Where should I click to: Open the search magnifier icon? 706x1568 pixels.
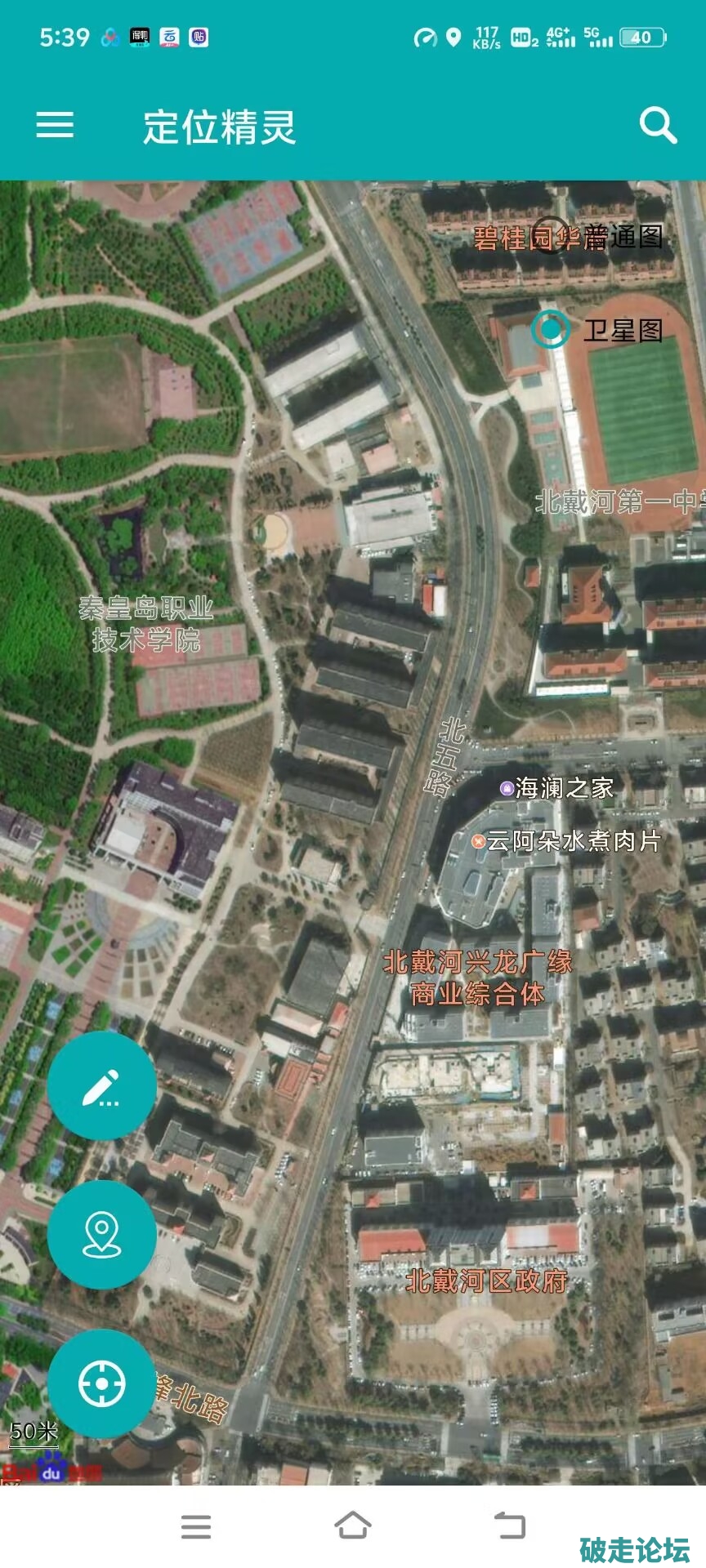(x=658, y=126)
